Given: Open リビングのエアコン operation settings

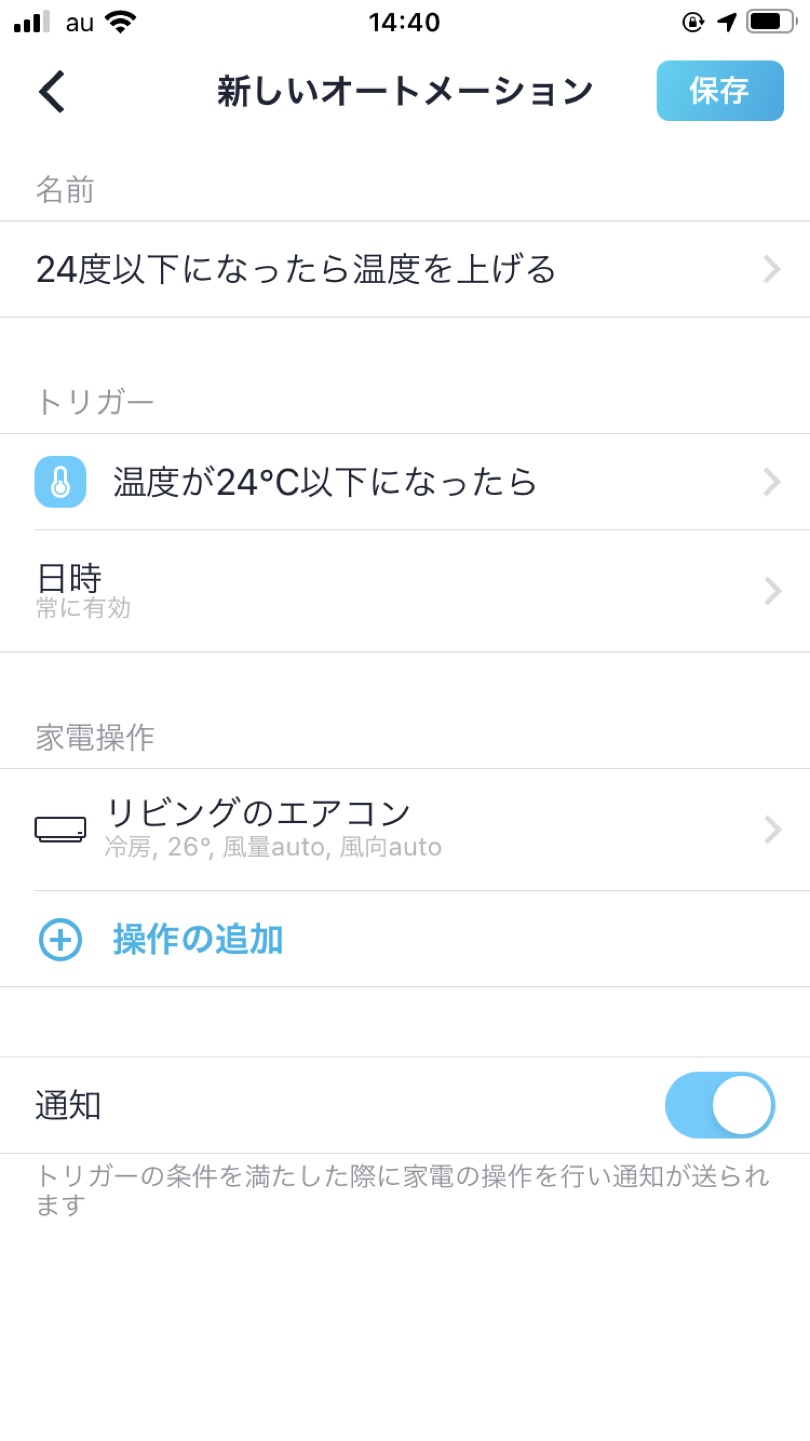Looking at the screenshot, I should [x=405, y=829].
